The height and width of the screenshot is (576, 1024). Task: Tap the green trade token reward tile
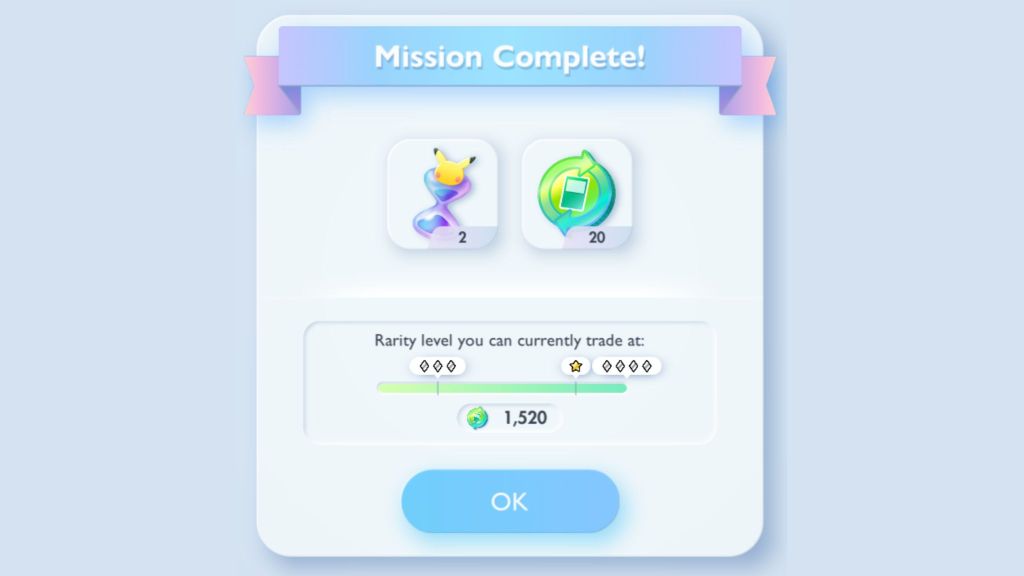tap(577, 194)
